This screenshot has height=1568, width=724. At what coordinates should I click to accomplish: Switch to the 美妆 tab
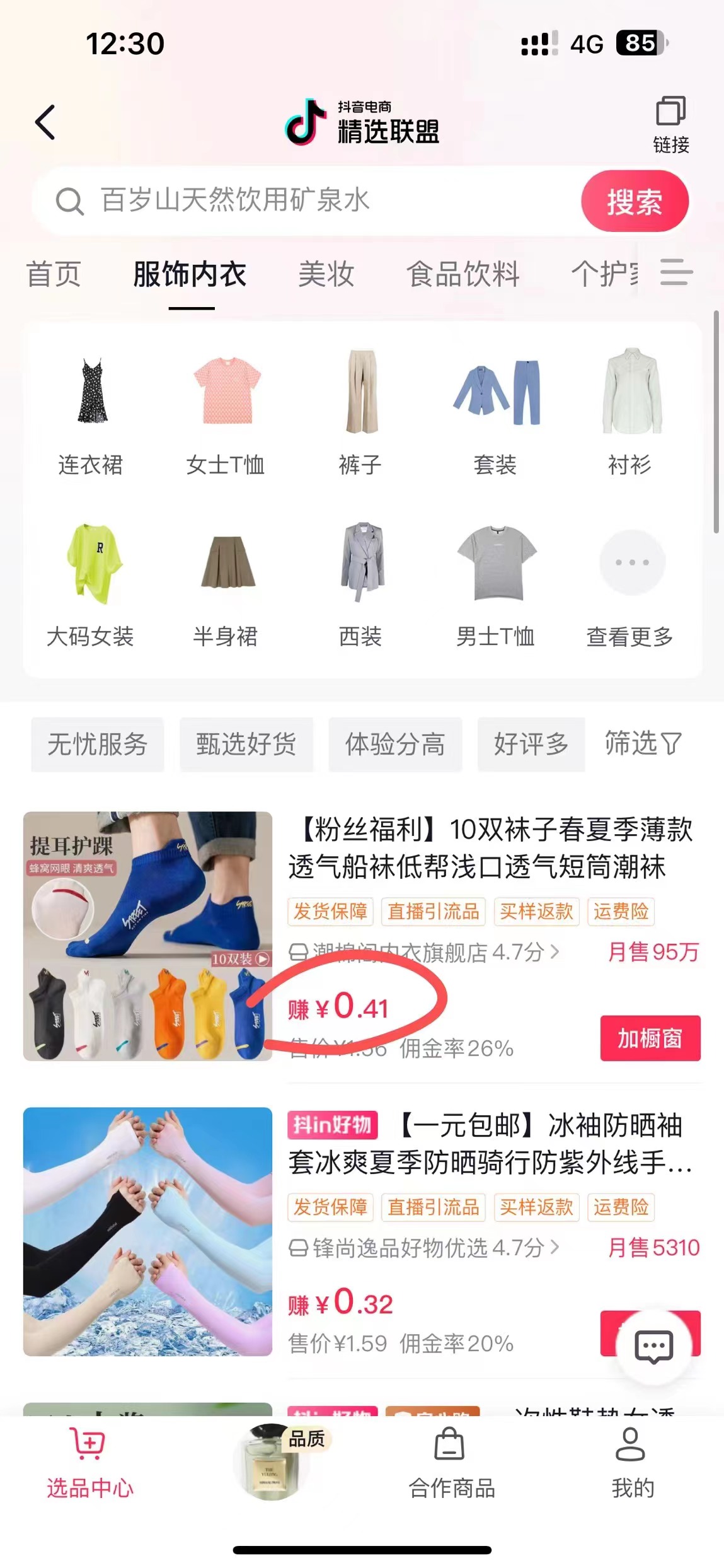coord(326,274)
